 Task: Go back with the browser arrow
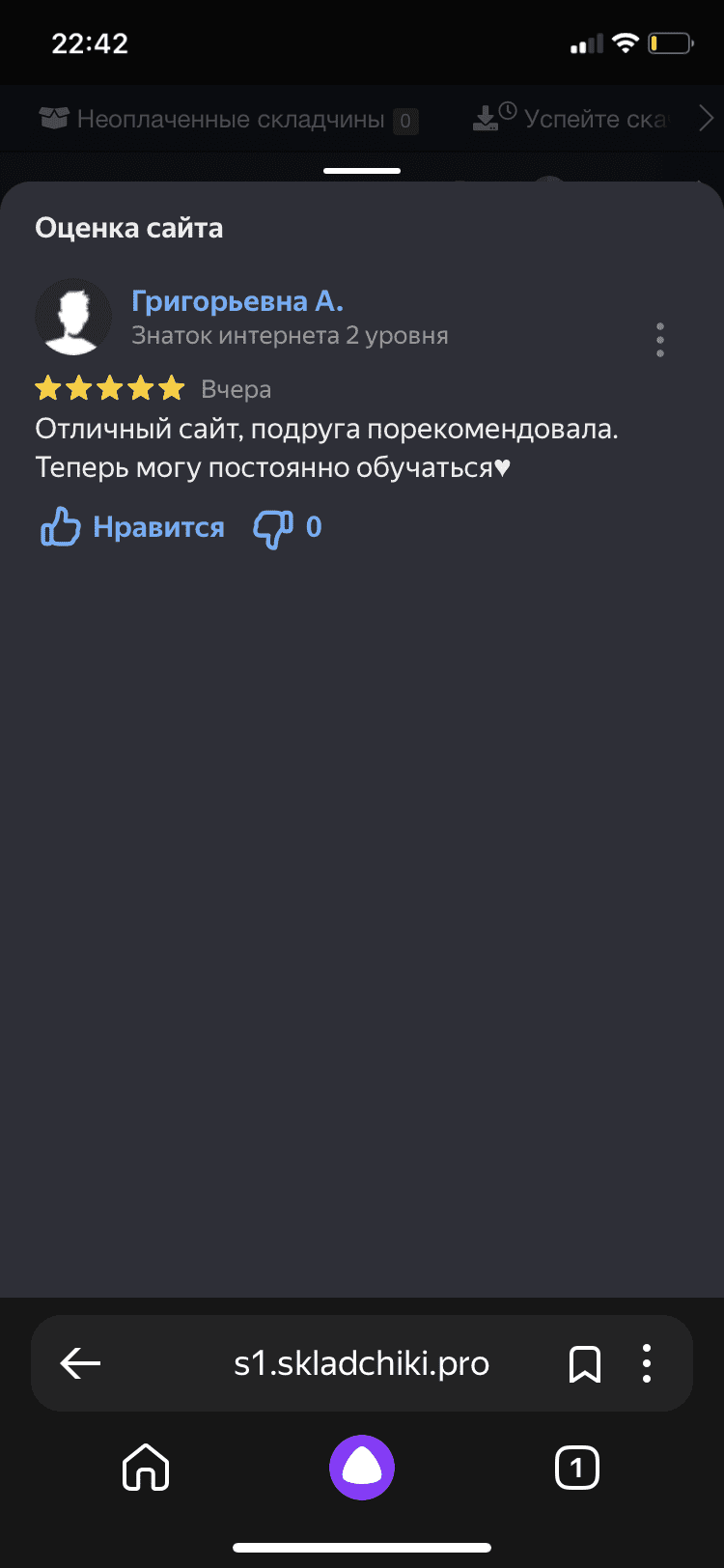[81, 1363]
